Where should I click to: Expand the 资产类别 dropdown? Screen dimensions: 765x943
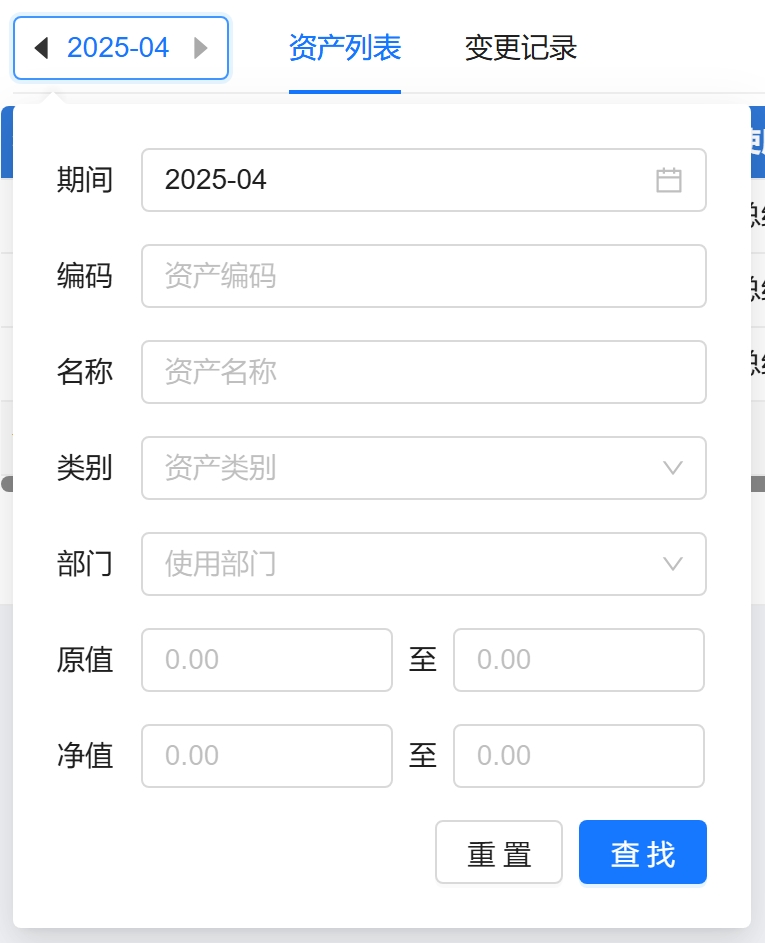[423, 468]
